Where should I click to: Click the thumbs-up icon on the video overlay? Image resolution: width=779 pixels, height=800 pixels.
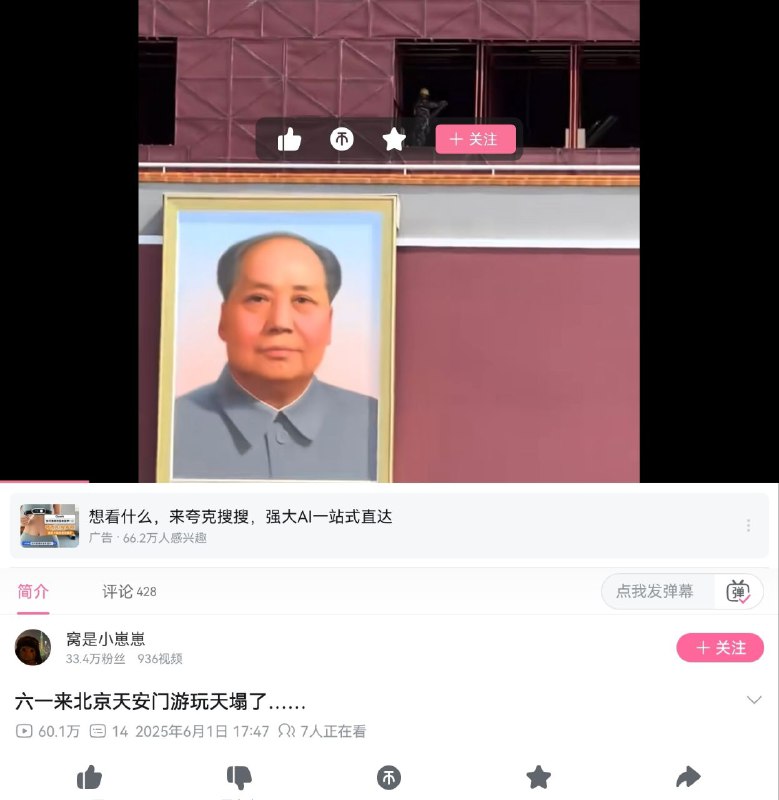tap(288, 139)
